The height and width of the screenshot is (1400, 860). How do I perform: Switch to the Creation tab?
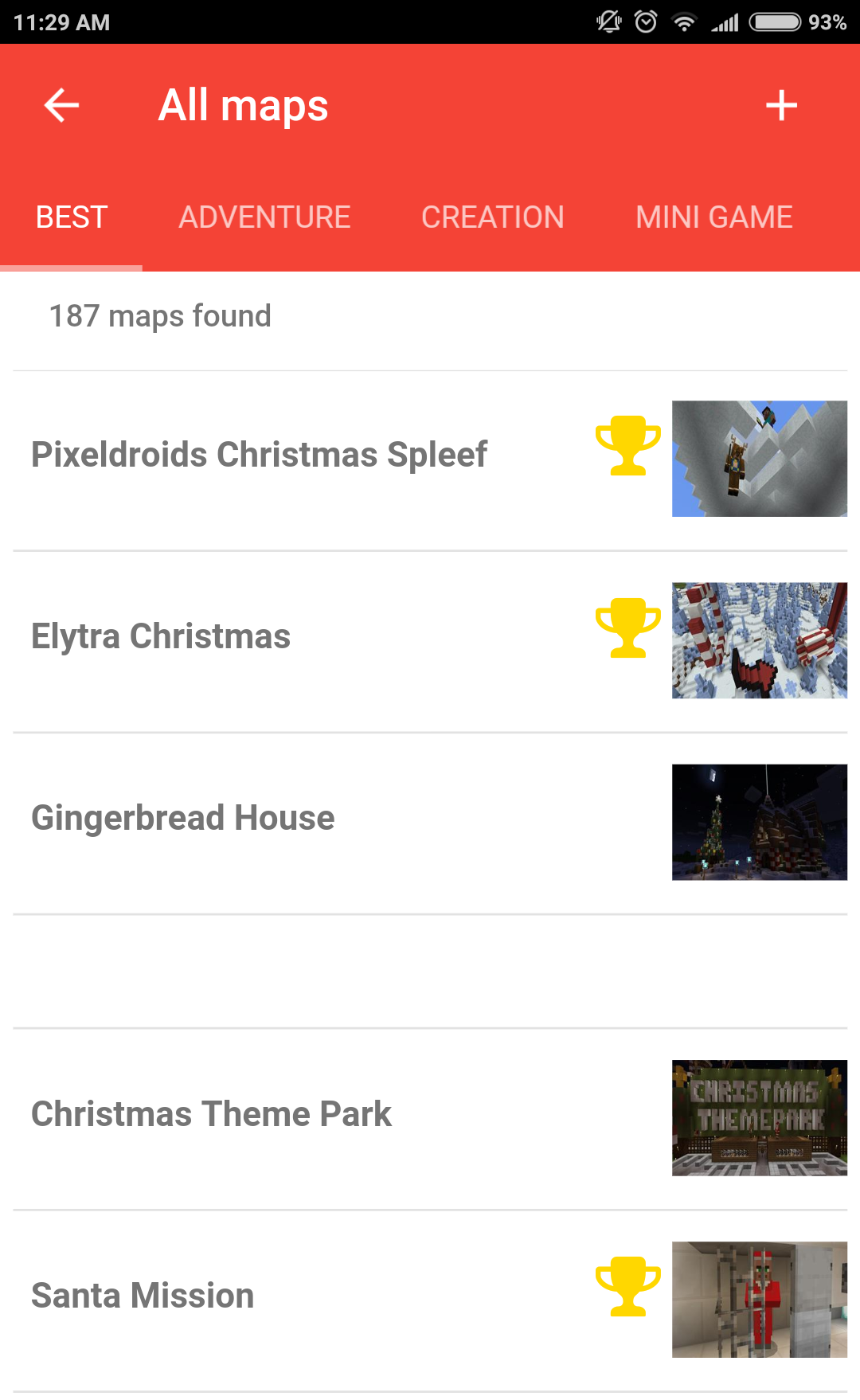click(x=492, y=217)
